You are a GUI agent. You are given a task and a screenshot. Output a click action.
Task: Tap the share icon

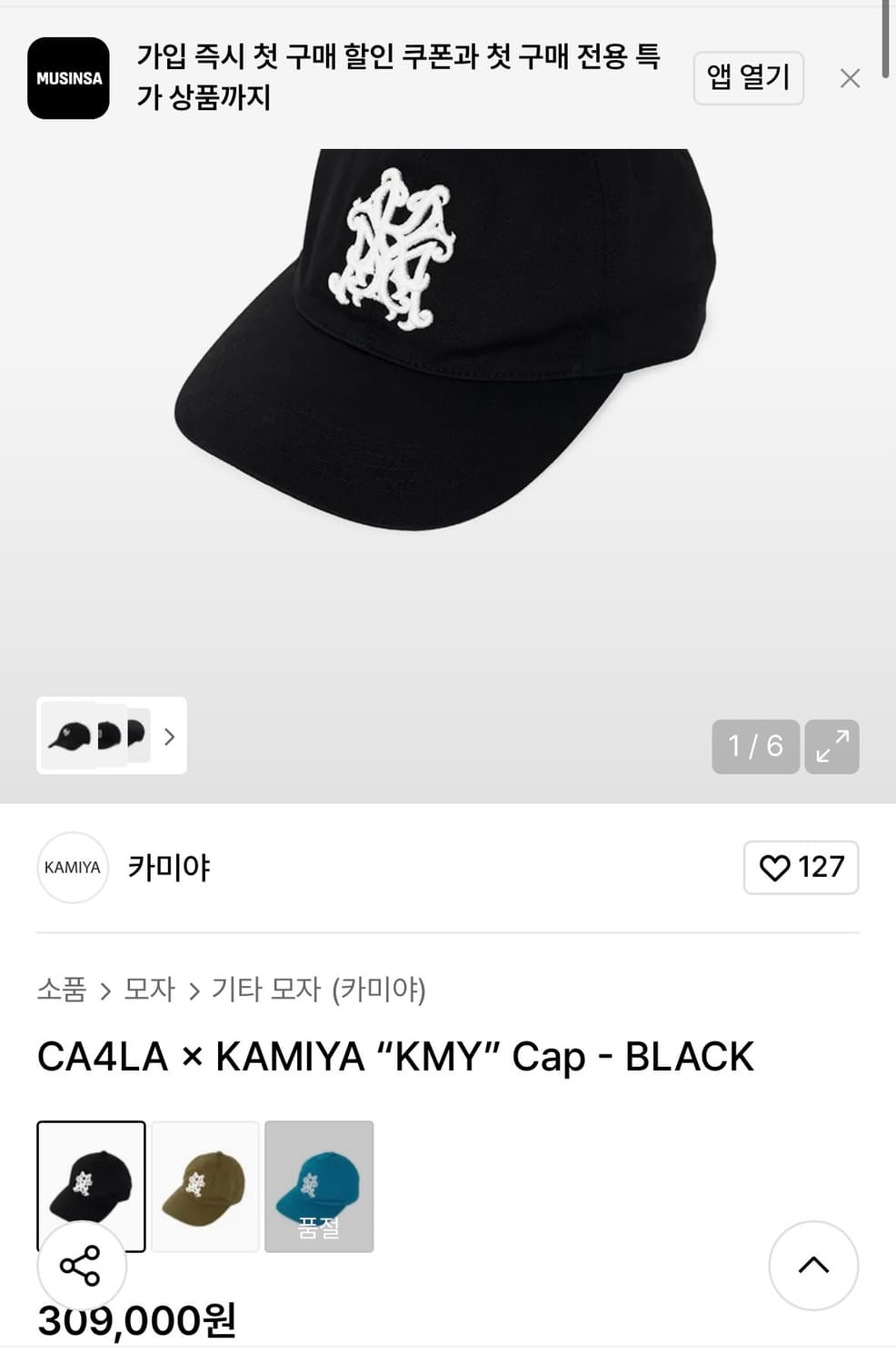[80, 1265]
